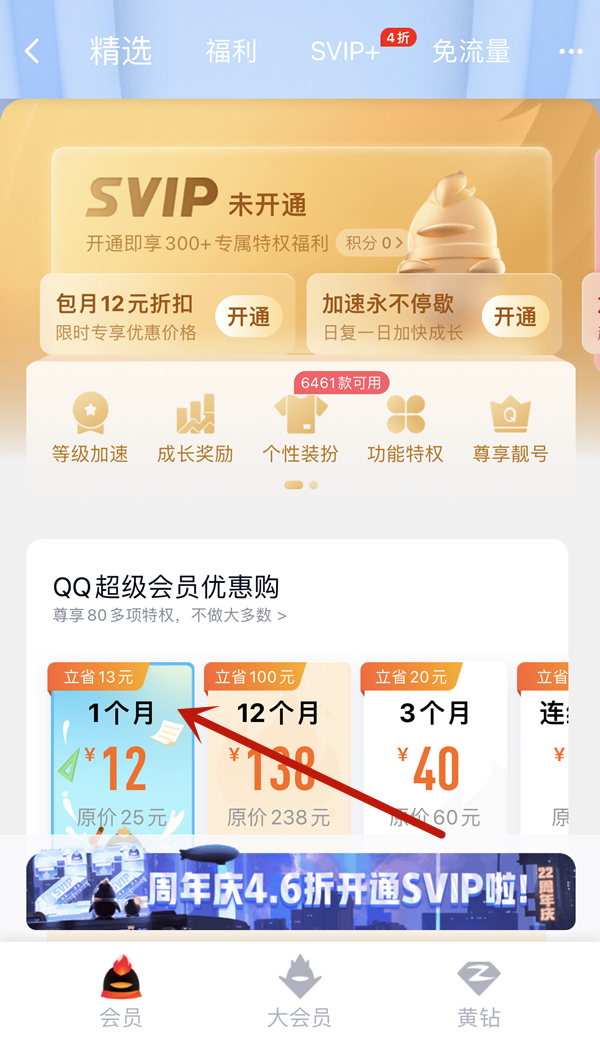Open 成长奖励 privilege
This screenshot has height=1037, width=600.
point(195,427)
